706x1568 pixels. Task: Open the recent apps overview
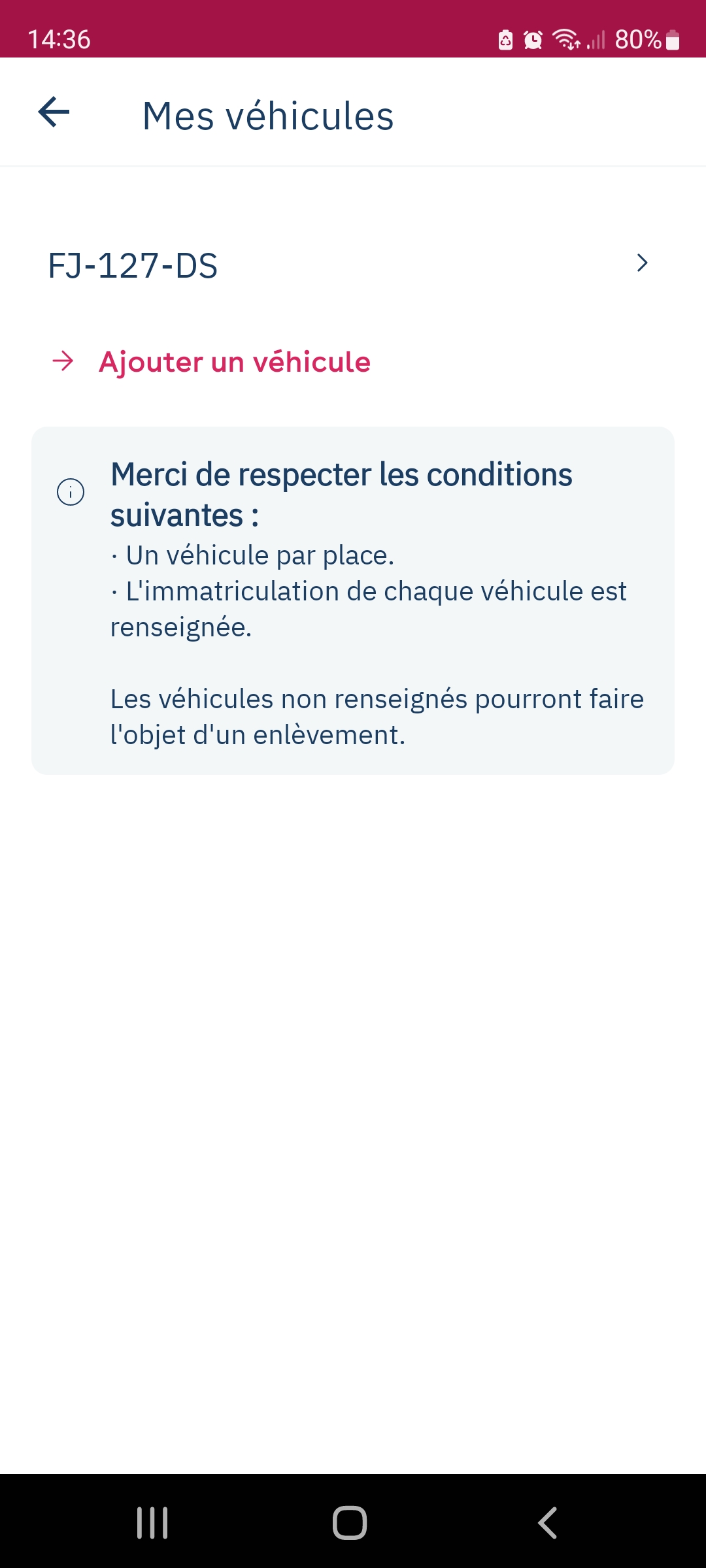tap(152, 1523)
